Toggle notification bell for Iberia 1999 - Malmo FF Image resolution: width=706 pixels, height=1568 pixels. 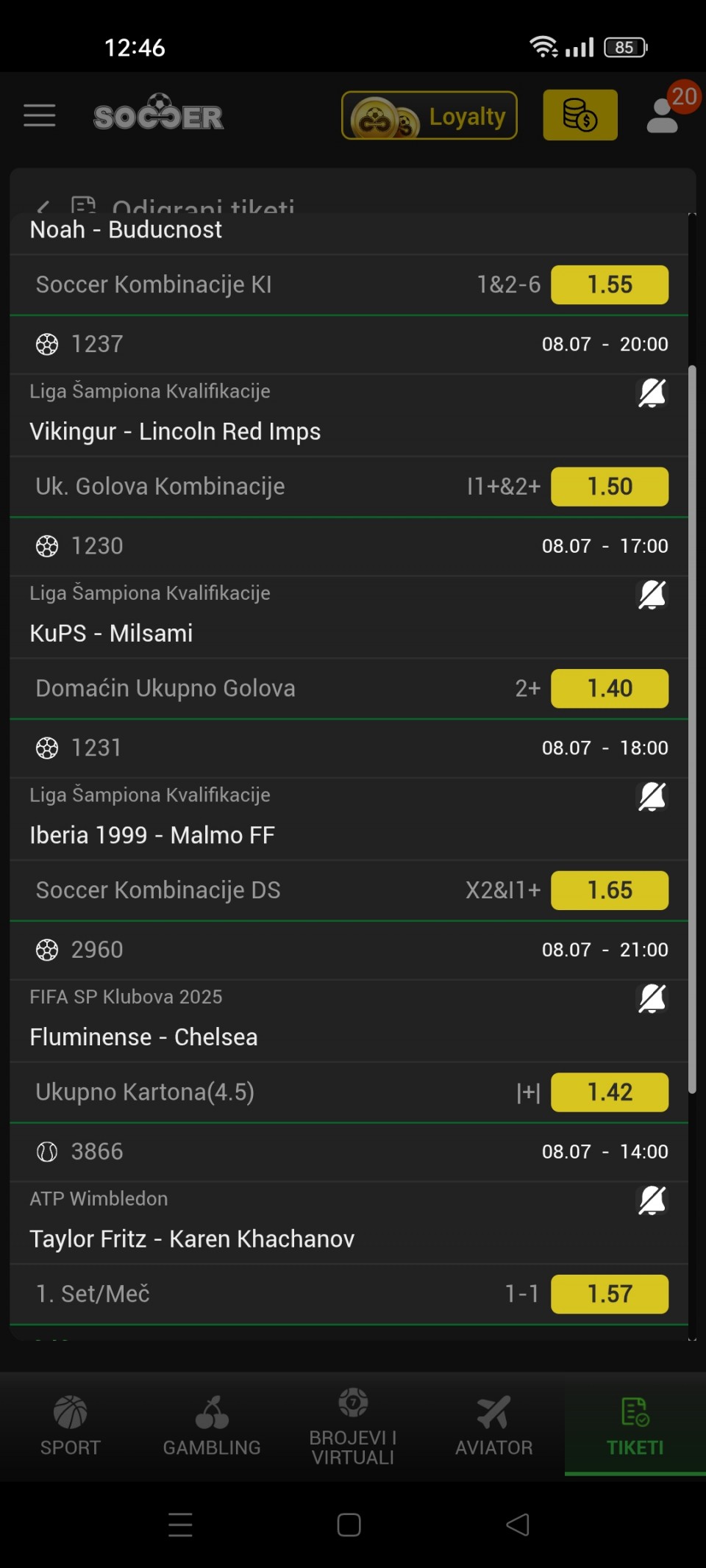(652, 797)
